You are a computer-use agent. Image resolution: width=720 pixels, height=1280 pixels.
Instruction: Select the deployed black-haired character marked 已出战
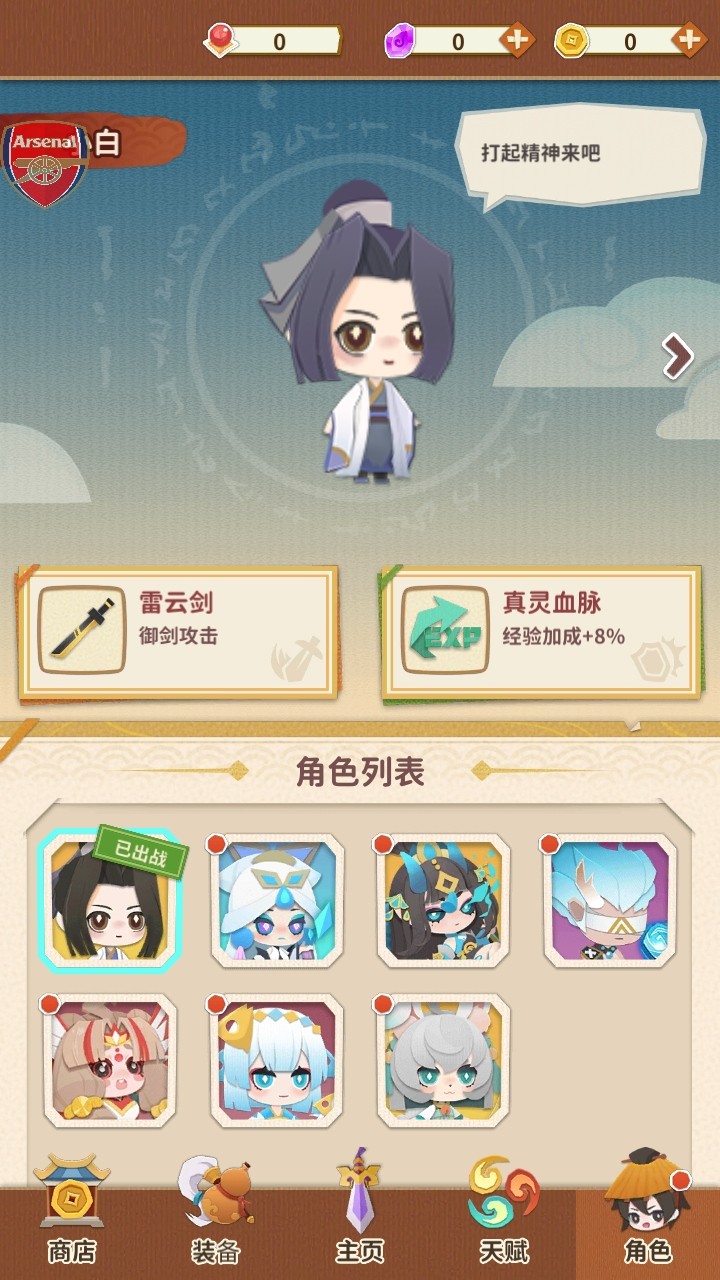pyautogui.click(x=110, y=900)
